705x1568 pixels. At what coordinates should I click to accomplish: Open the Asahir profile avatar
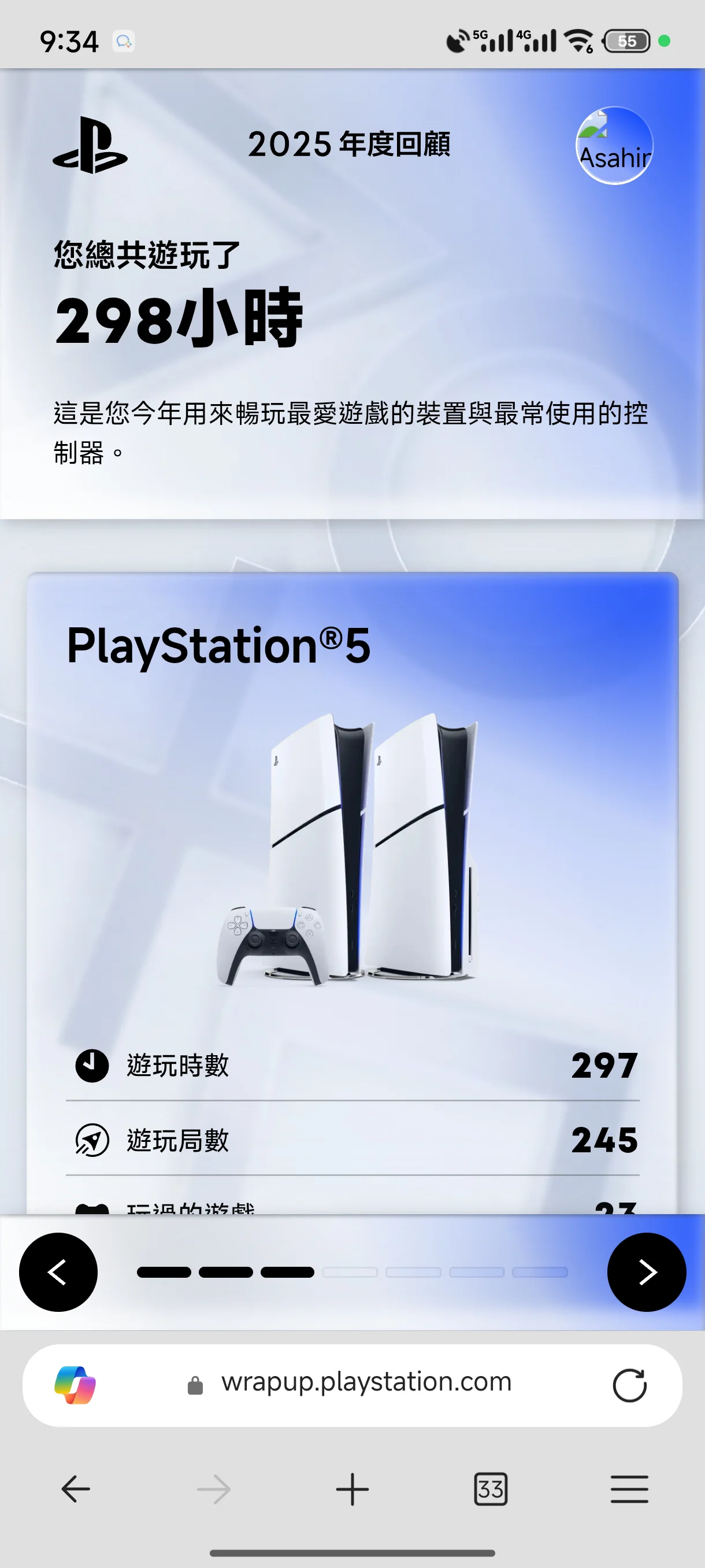point(614,146)
